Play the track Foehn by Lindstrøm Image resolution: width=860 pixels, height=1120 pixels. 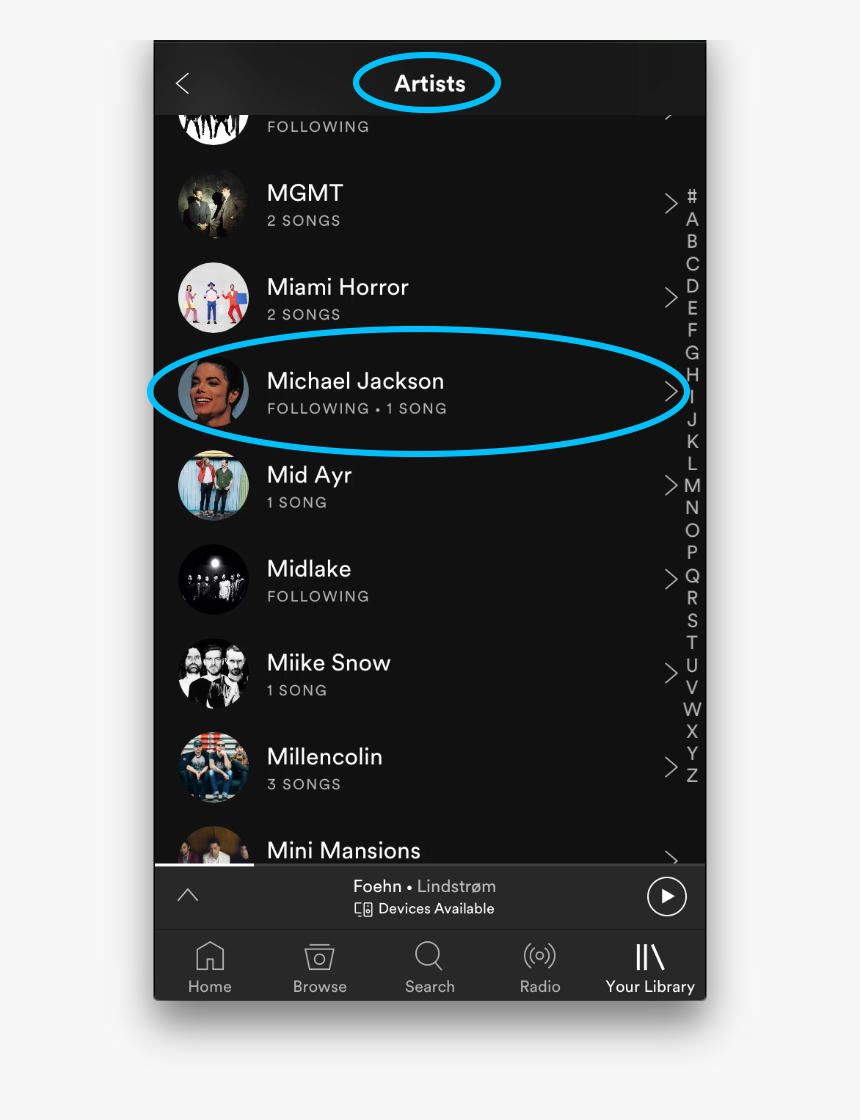click(x=666, y=896)
